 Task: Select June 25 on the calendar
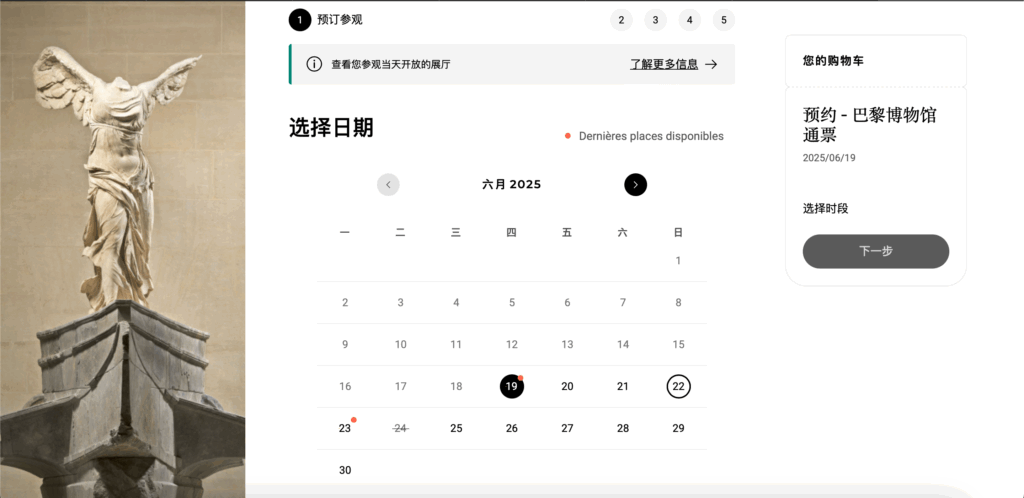[456, 428]
